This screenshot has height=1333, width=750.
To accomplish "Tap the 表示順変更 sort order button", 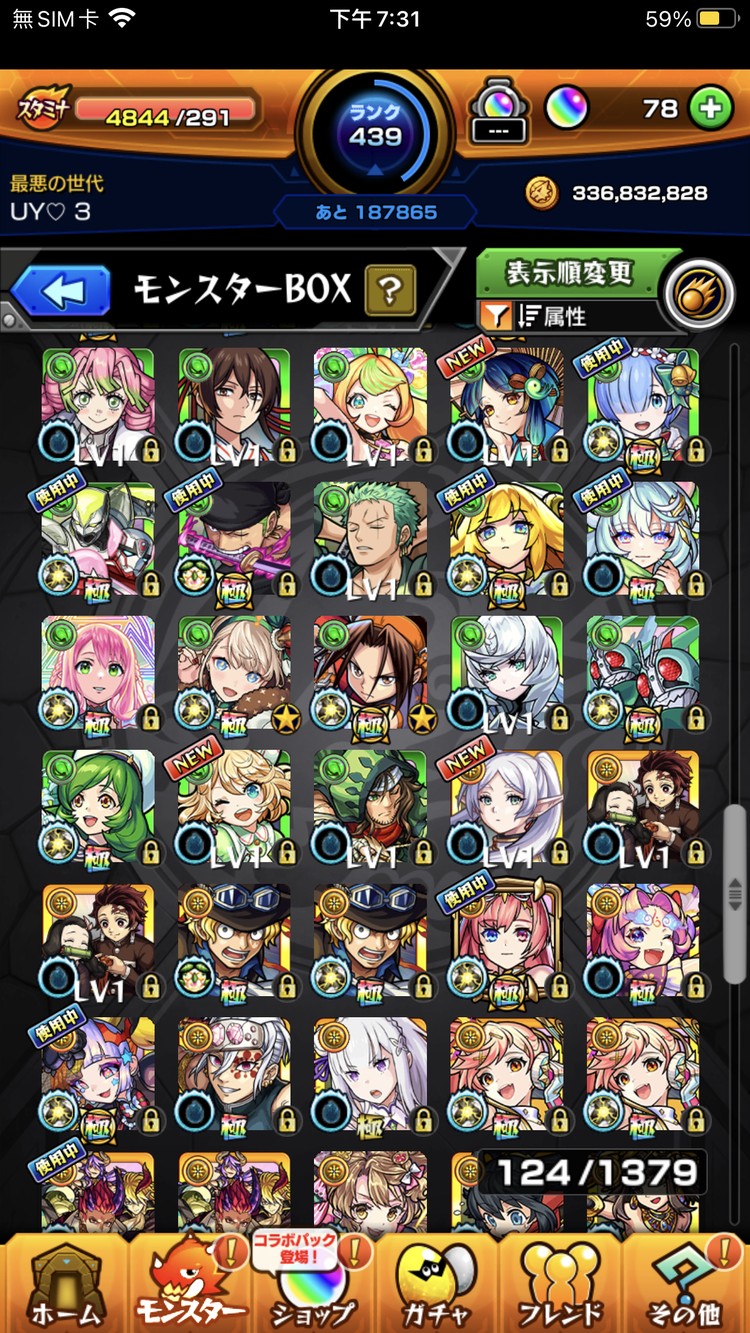I will pos(570,273).
